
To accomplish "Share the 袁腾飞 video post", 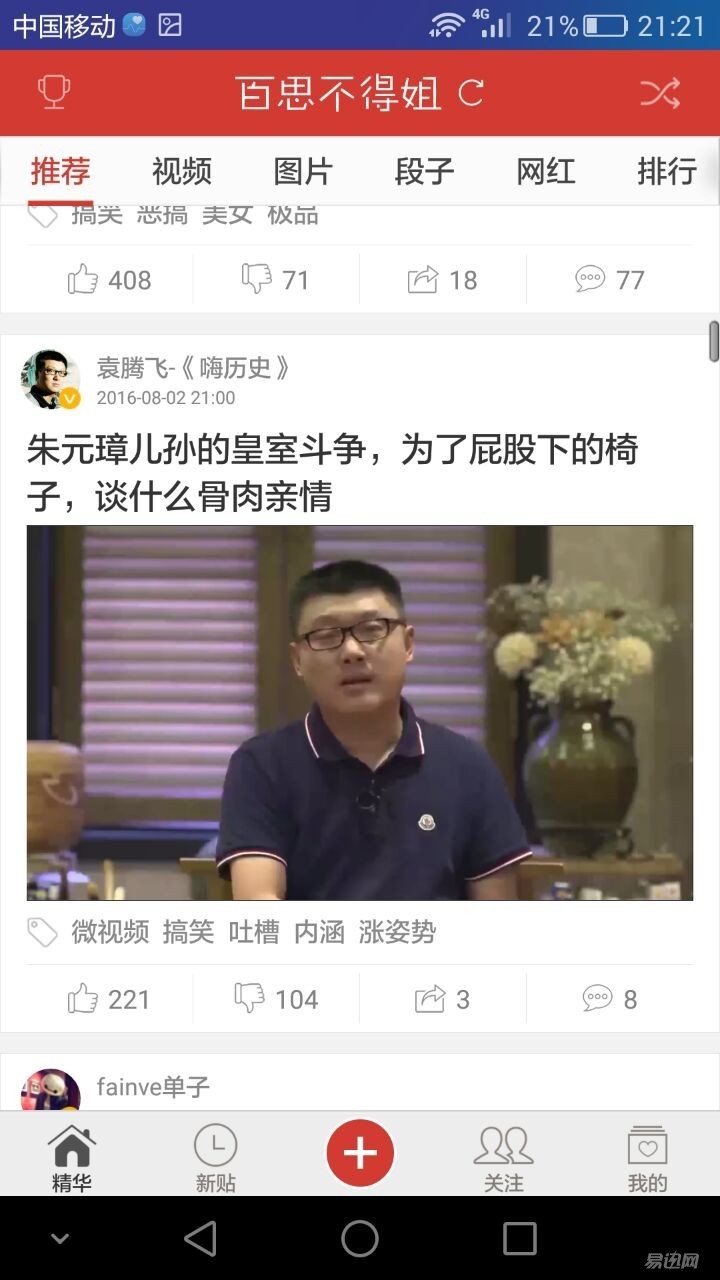I will click(442, 999).
